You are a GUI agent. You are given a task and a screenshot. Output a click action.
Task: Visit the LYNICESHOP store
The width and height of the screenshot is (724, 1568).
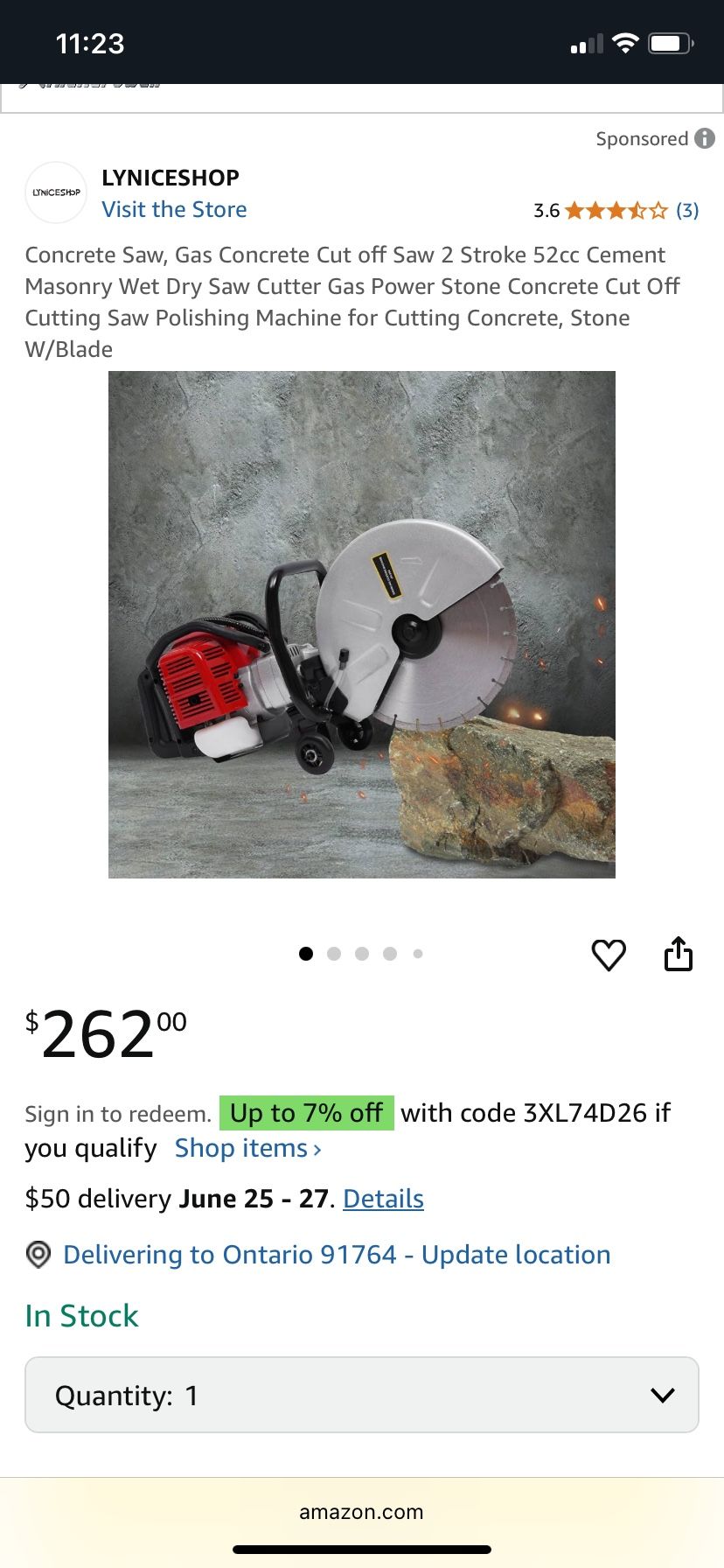(x=174, y=209)
